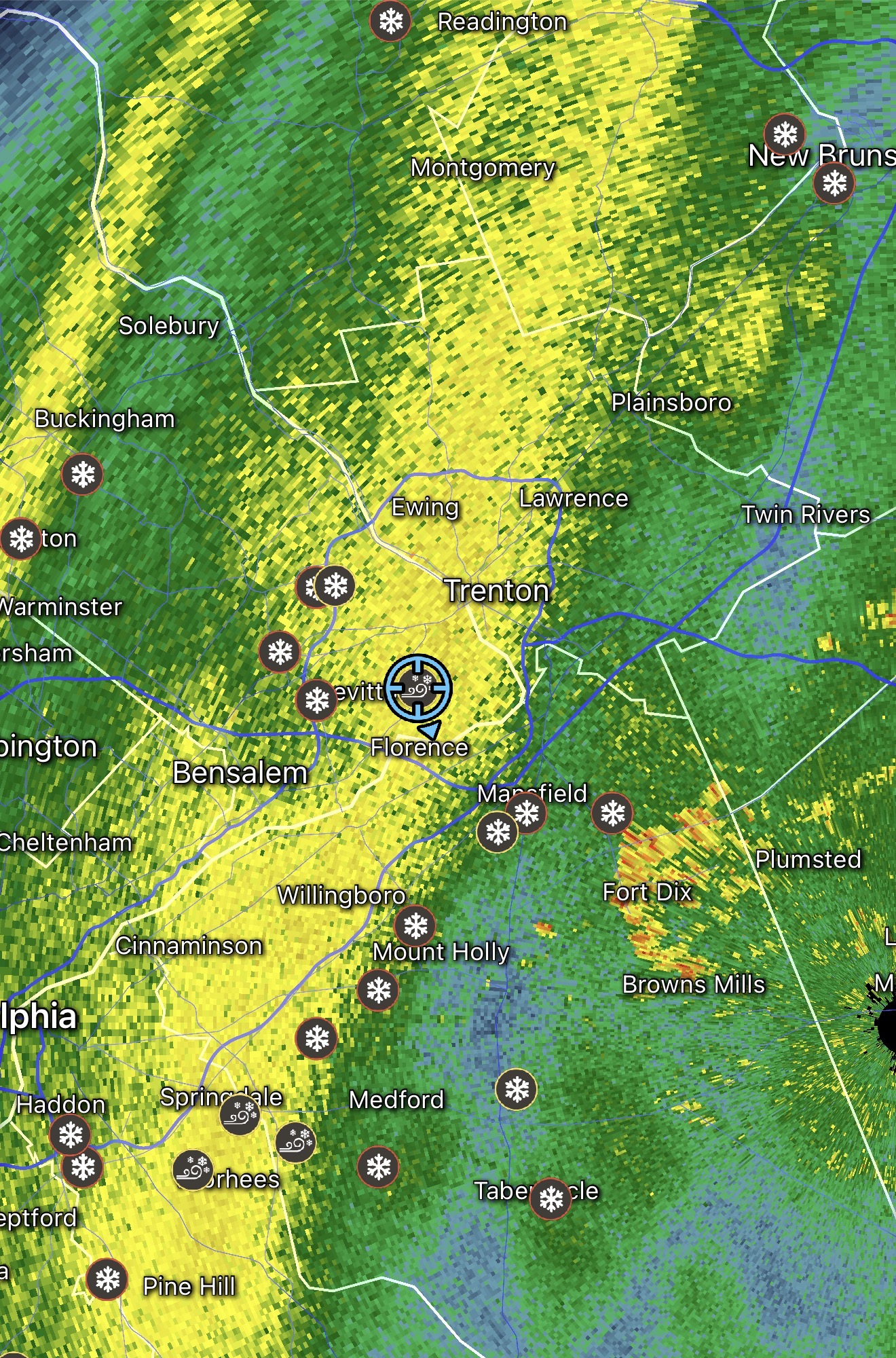Select the snow marker above Fort Dix
The width and height of the screenshot is (896, 1358).
pyautogui.click(x=612, y=813)
